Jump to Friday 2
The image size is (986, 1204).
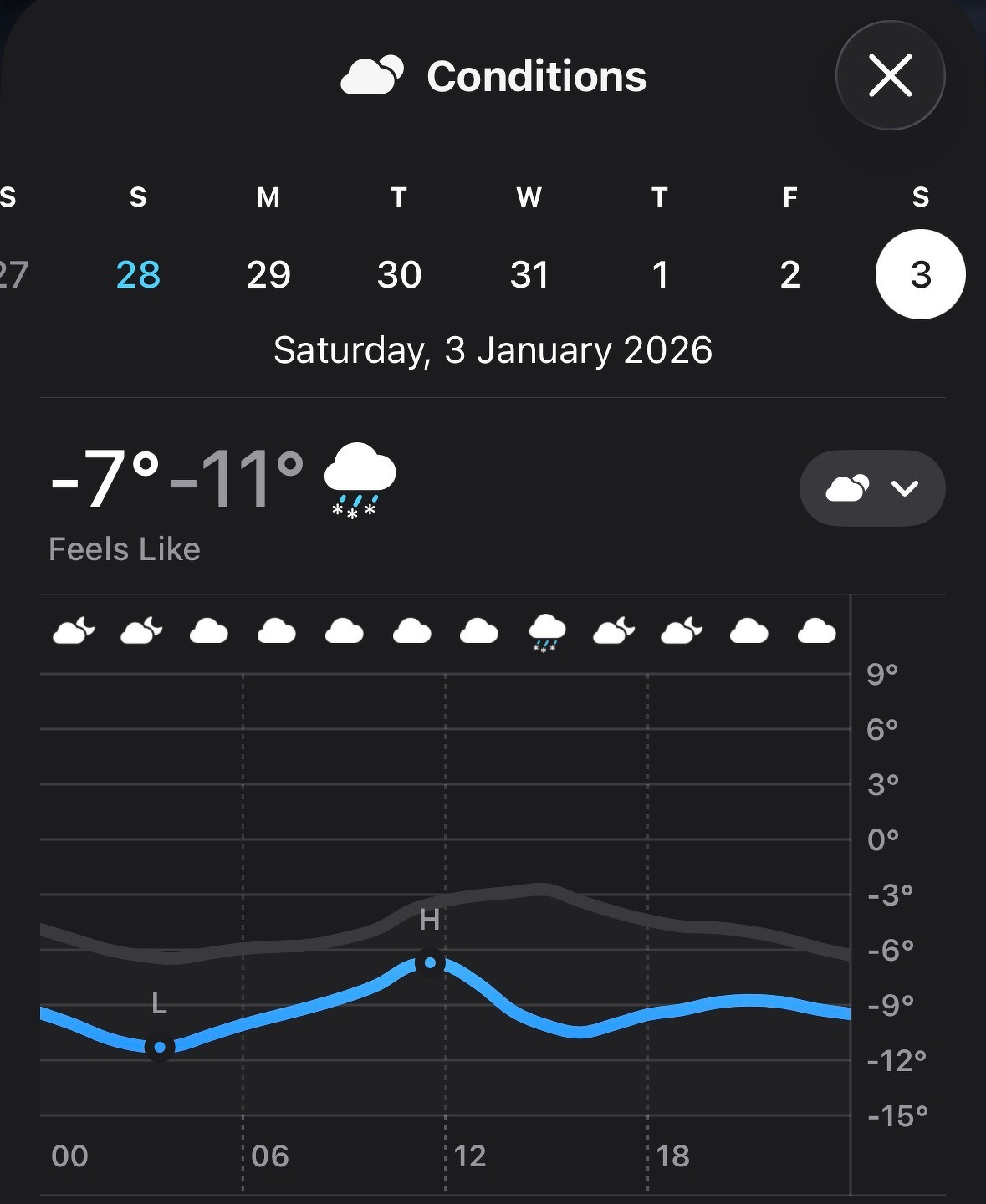[789, 274]
